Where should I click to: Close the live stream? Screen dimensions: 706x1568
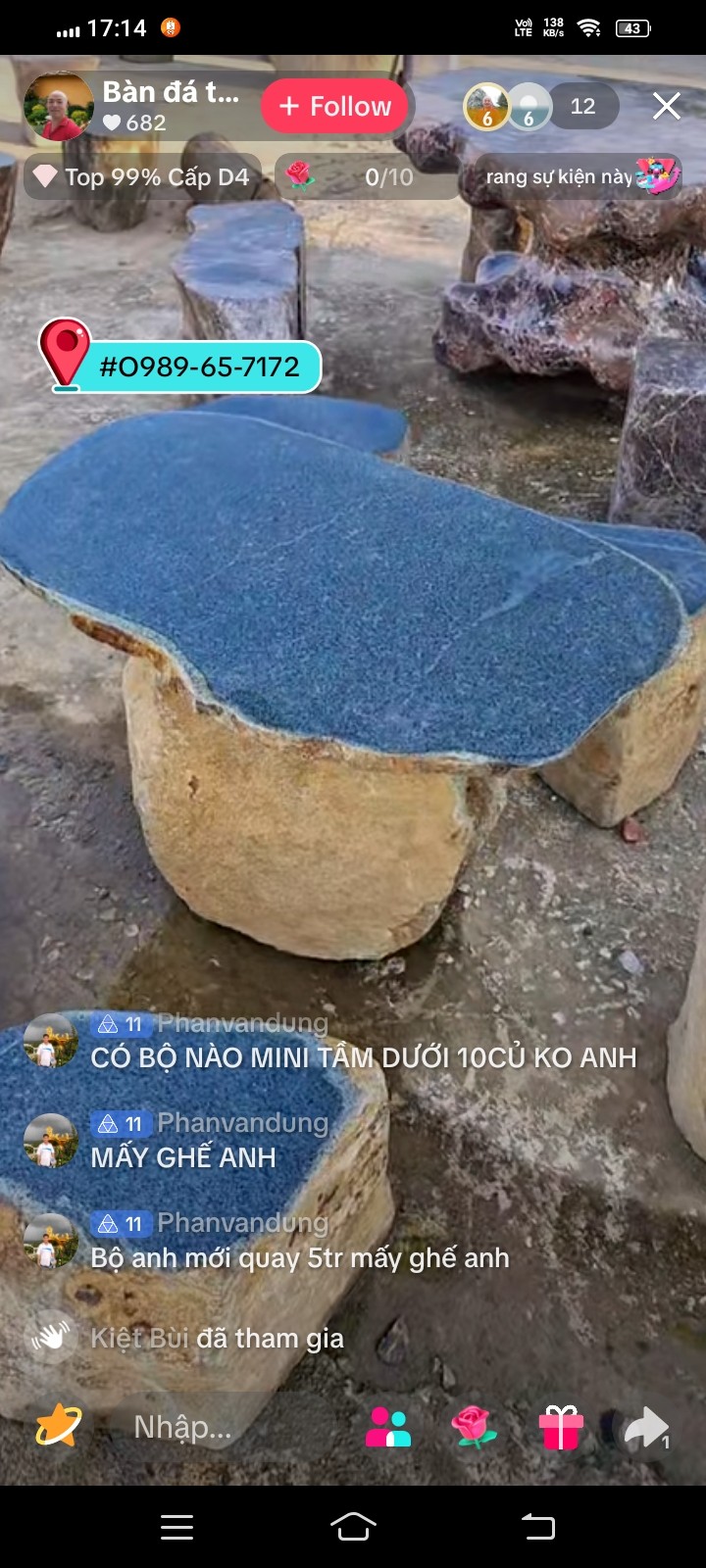click(x=667, y=106)
